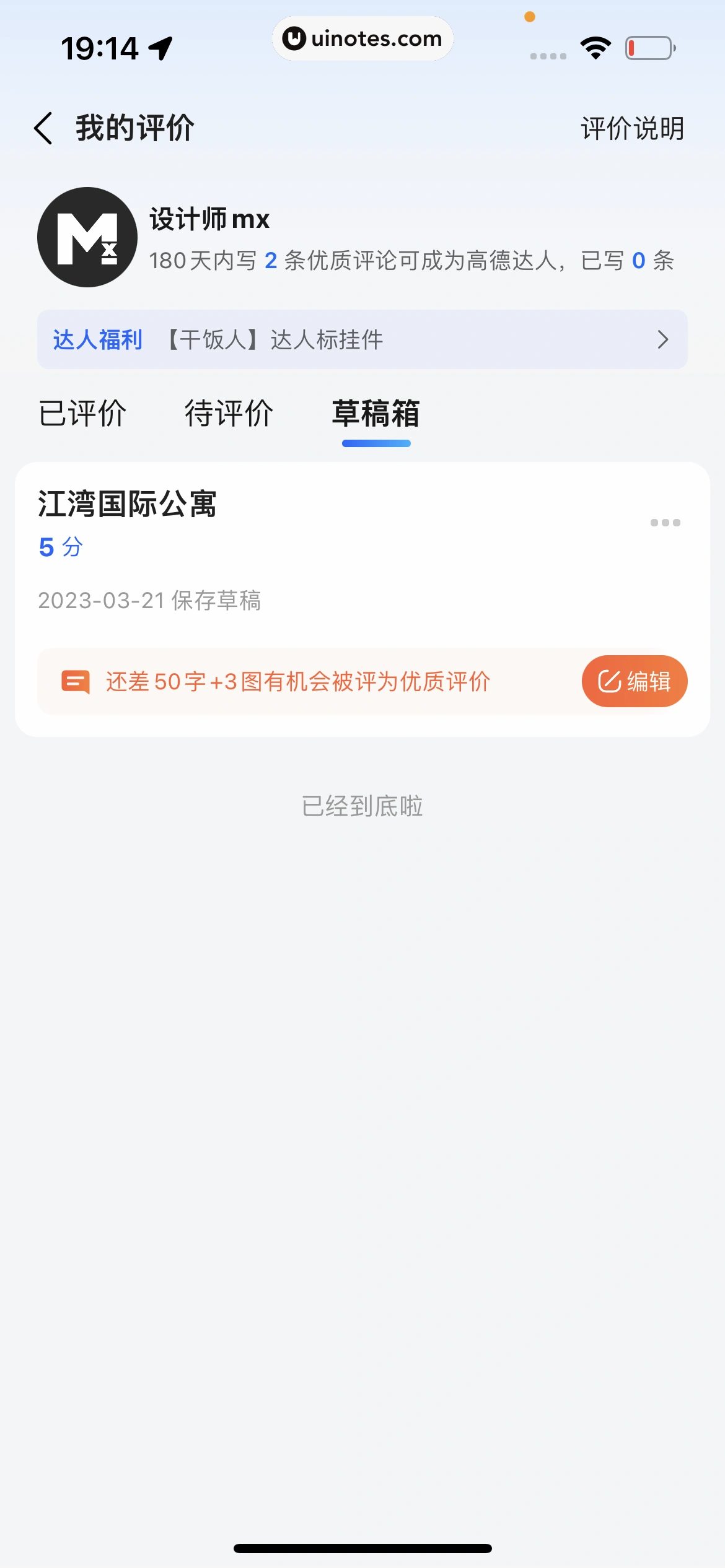Image resolution: width=725 pixels, height=1568 pixels.
Task: Open the 达人福利 banner
Action: tap(362, 339)
